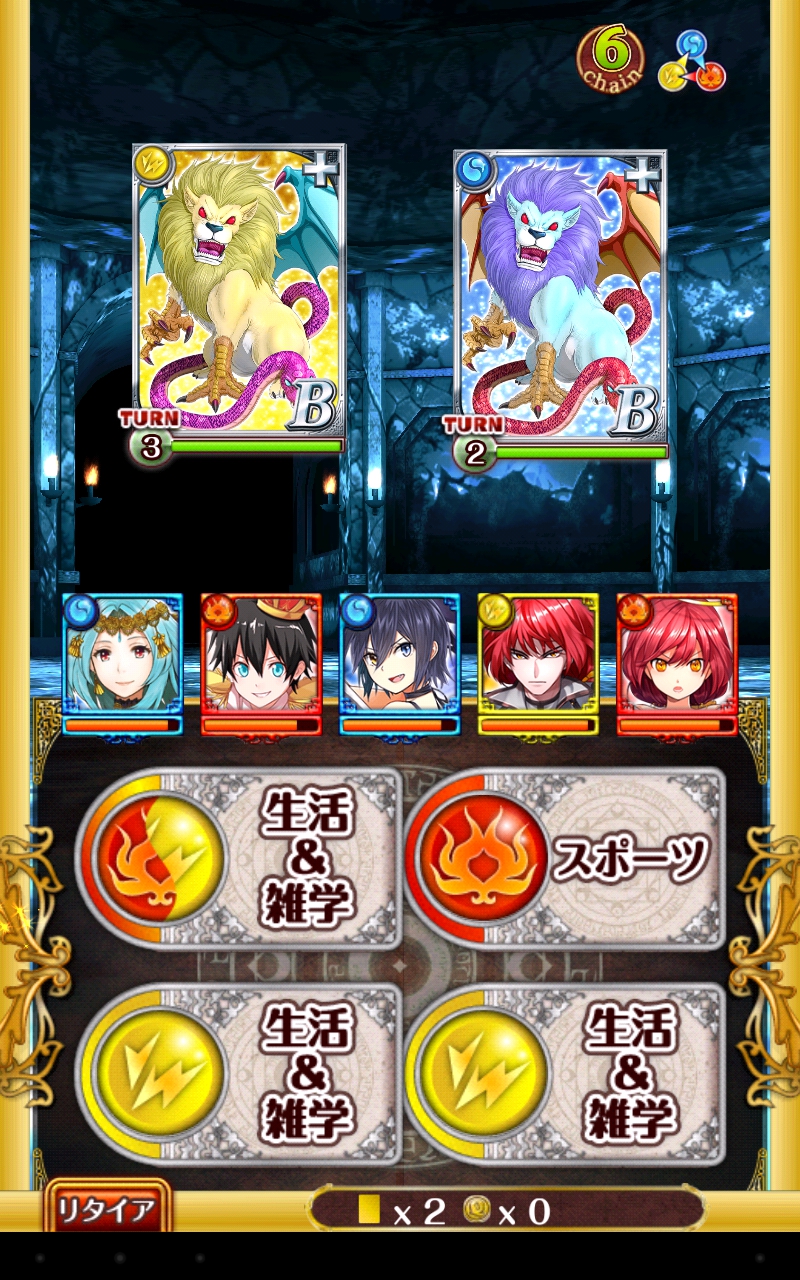
Task: Open the element affinity triangle icon
Action: pyautogui.click(x=692, y=62)
